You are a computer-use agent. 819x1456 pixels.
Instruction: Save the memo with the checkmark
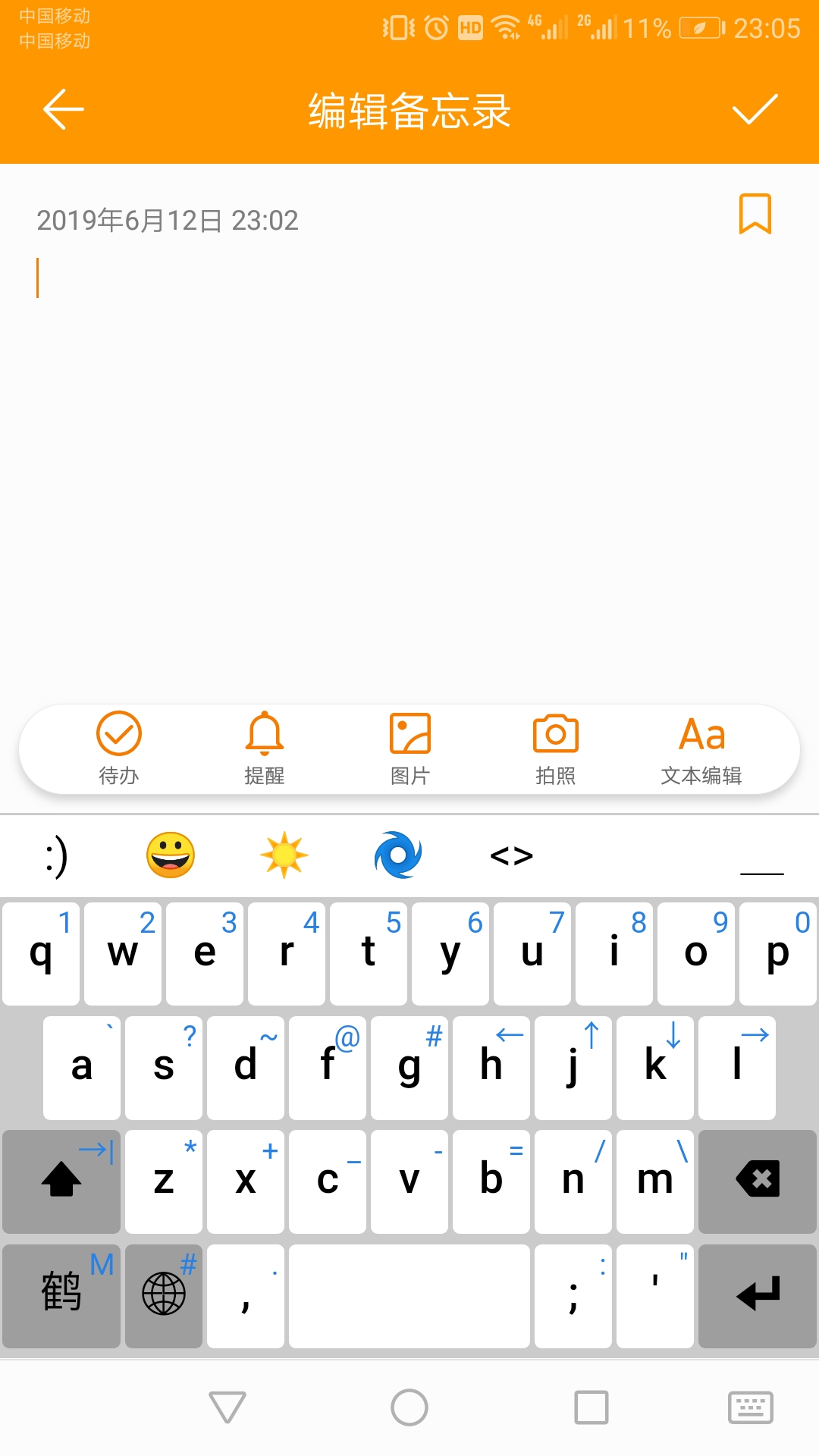[x=755, y=110]
